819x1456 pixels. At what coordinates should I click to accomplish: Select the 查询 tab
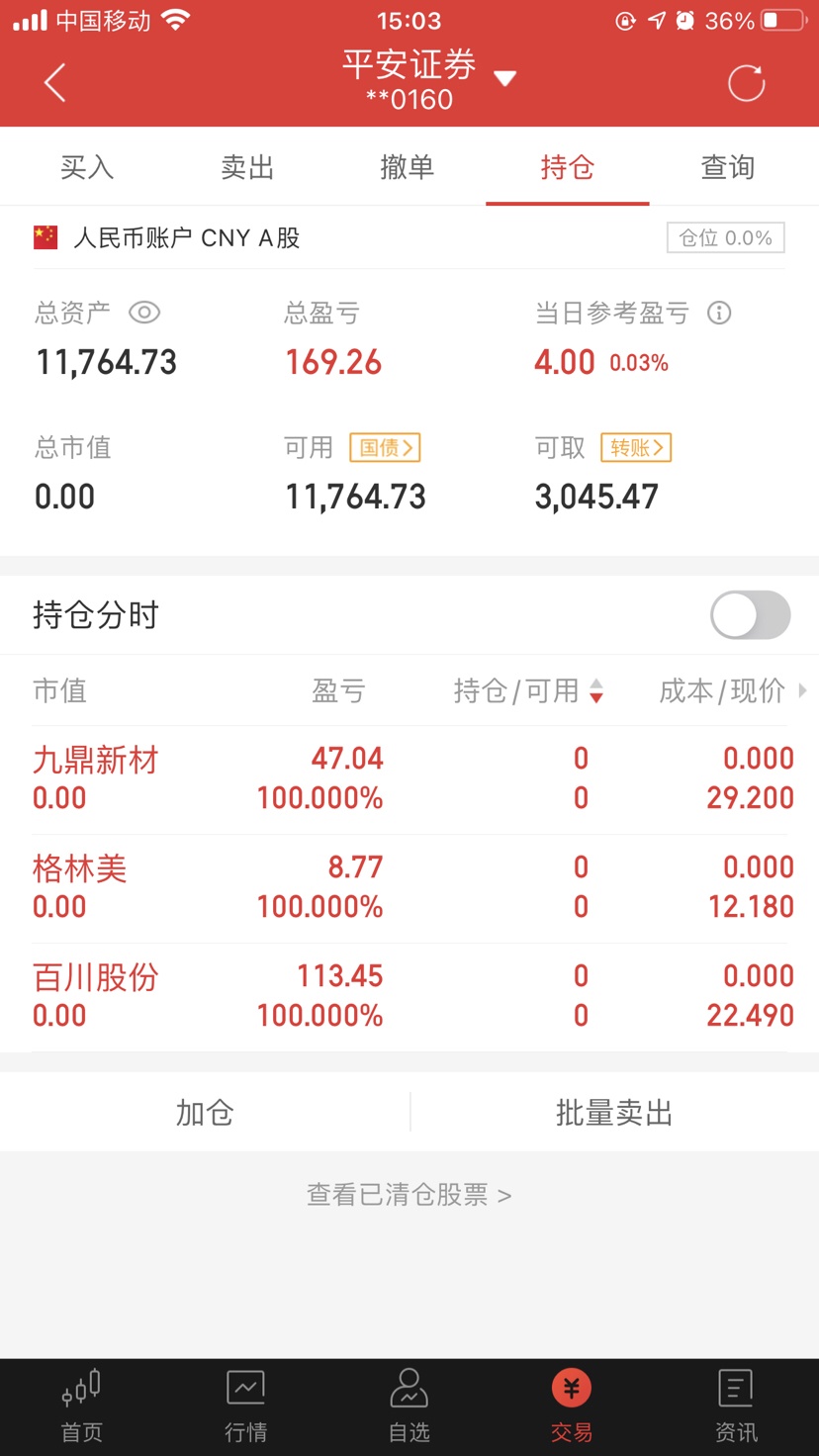click(x=728, y=167)
